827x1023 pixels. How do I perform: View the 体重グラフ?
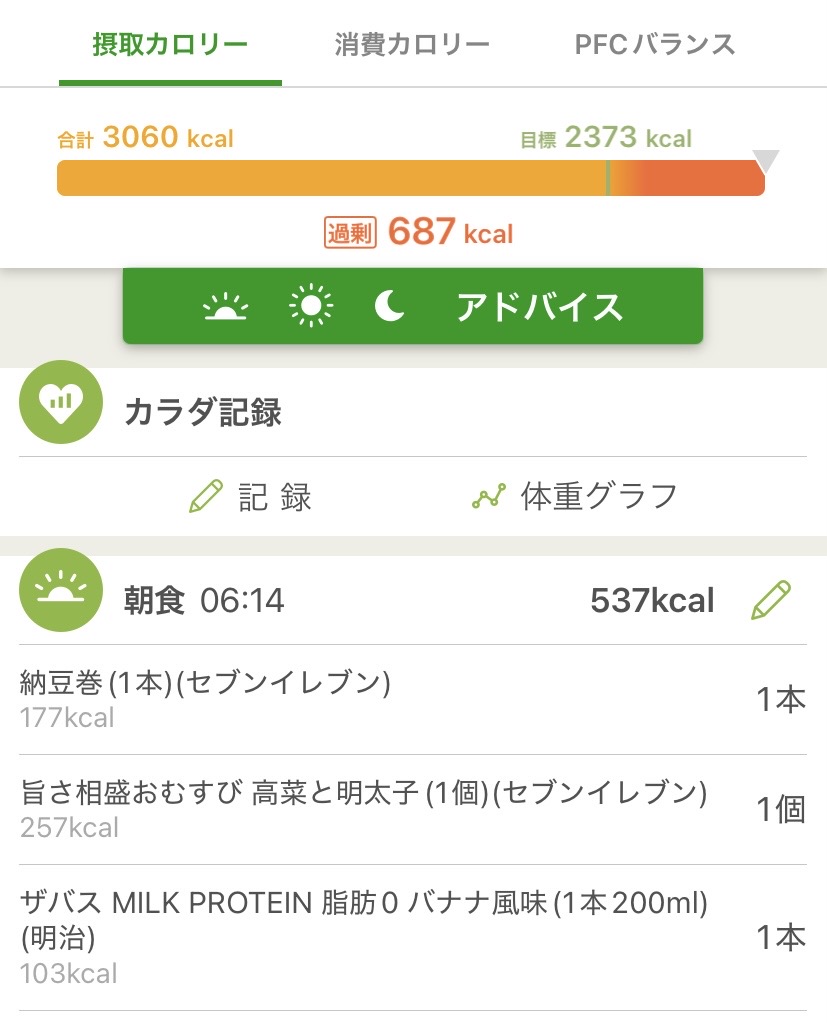tap(575, 496)
